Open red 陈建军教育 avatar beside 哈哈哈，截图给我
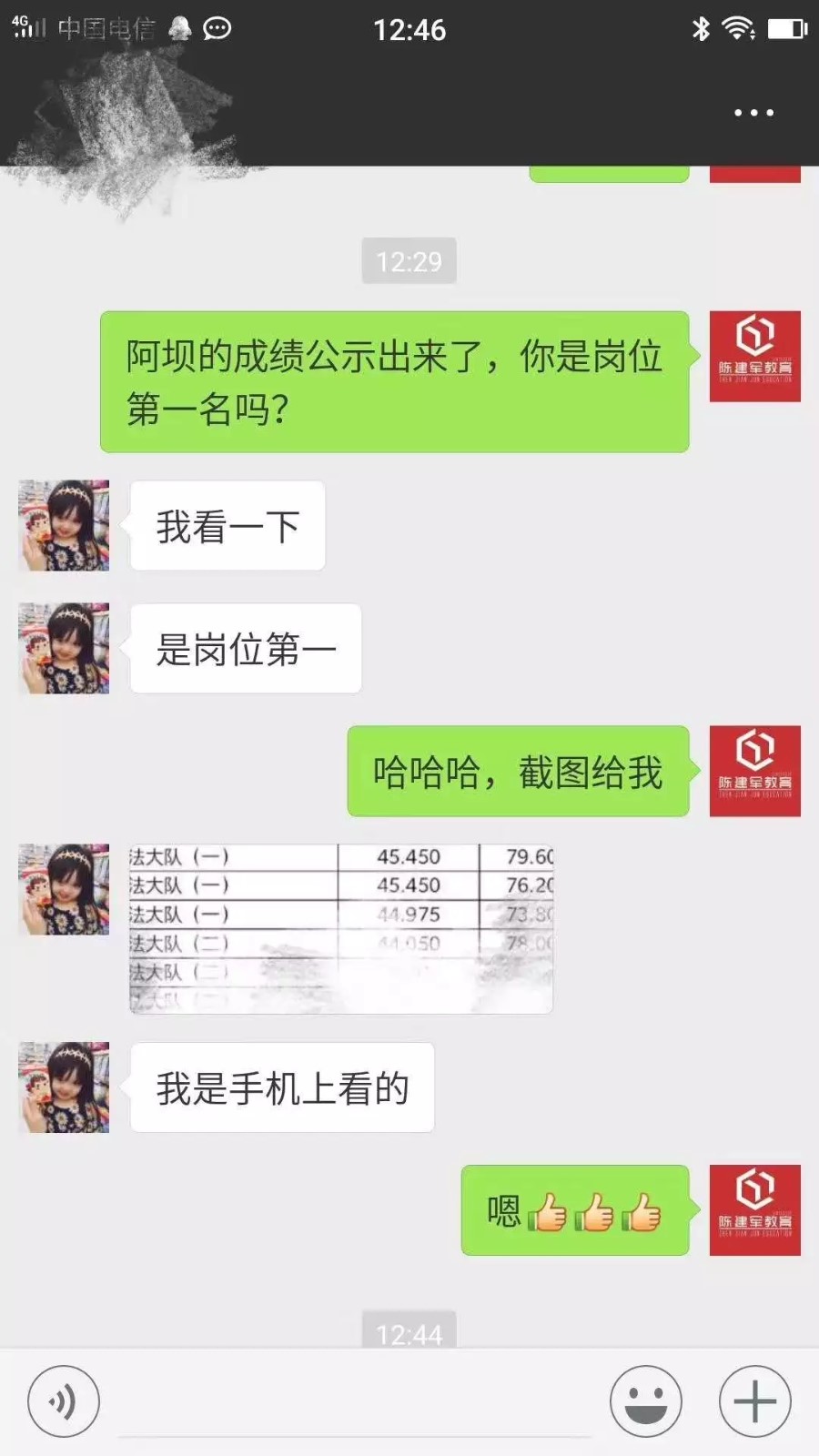819x1456 pixels. pos(754,771)
